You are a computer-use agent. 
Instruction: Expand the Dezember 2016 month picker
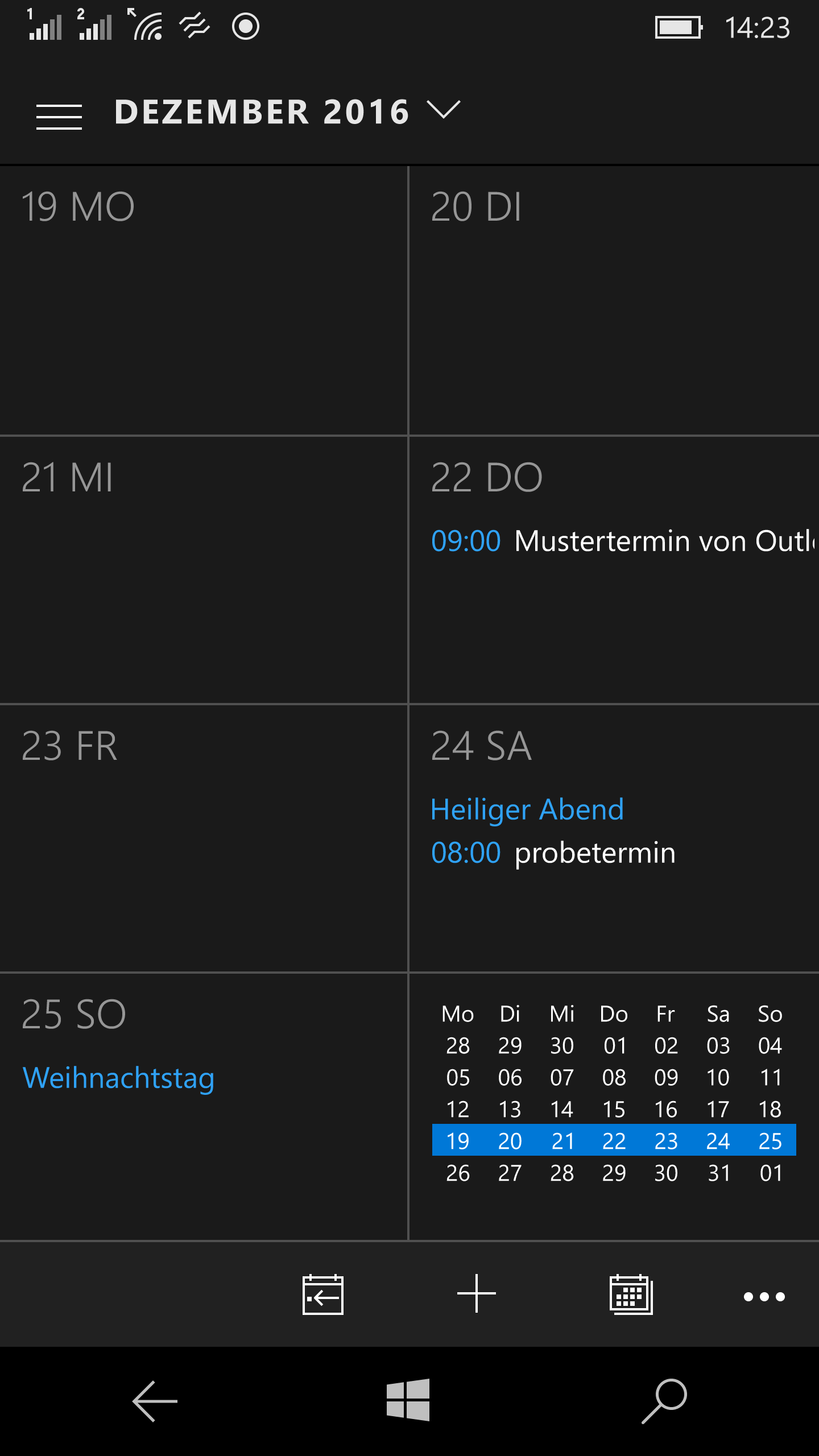click(287, 111)
